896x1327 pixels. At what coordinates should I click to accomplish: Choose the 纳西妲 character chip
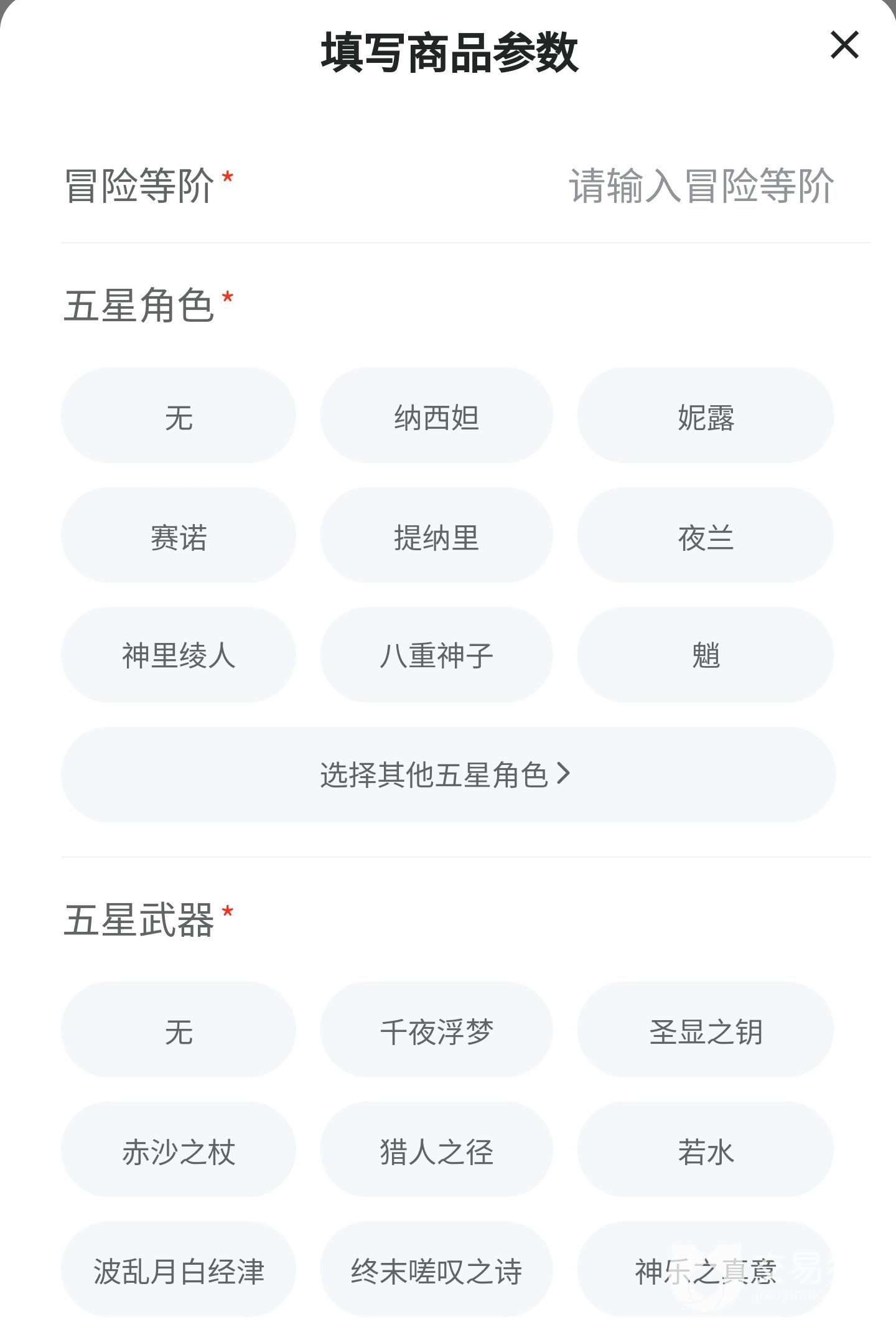coord(436,416)
